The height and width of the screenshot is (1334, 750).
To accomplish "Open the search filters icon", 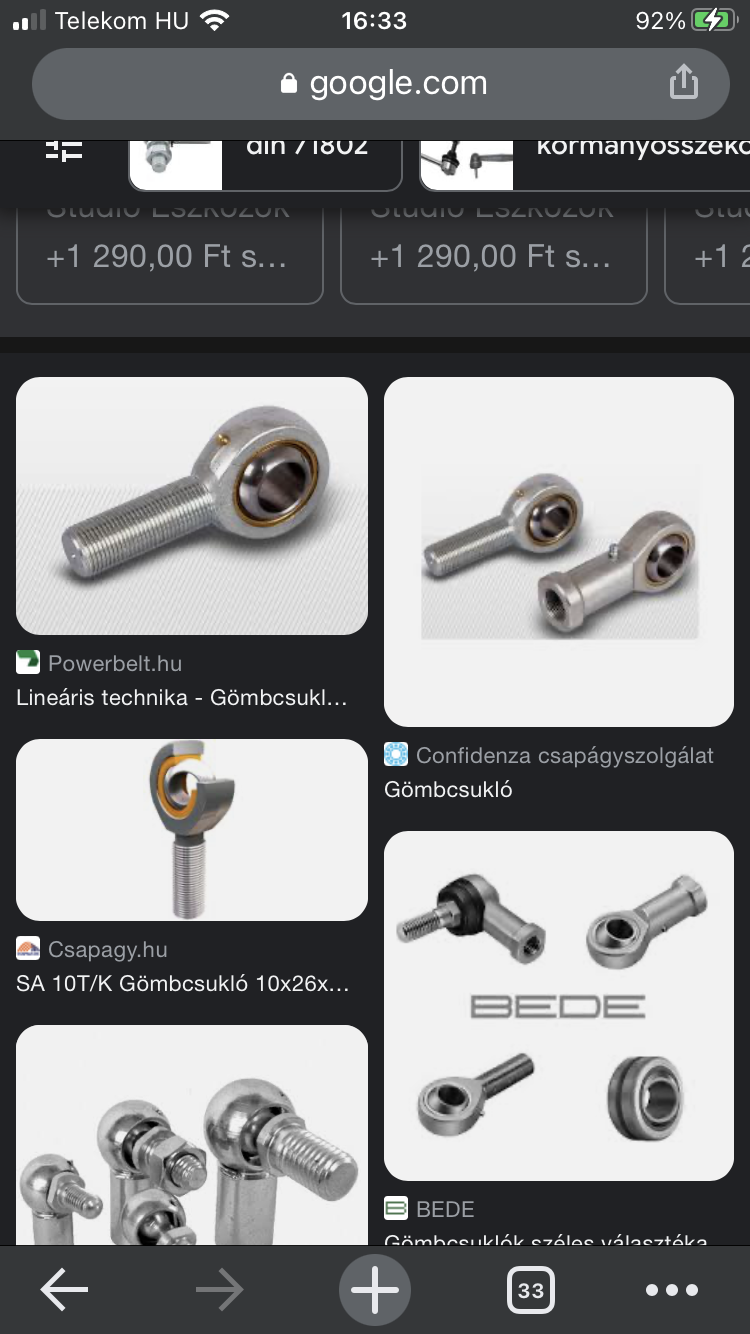I will 65,150.
